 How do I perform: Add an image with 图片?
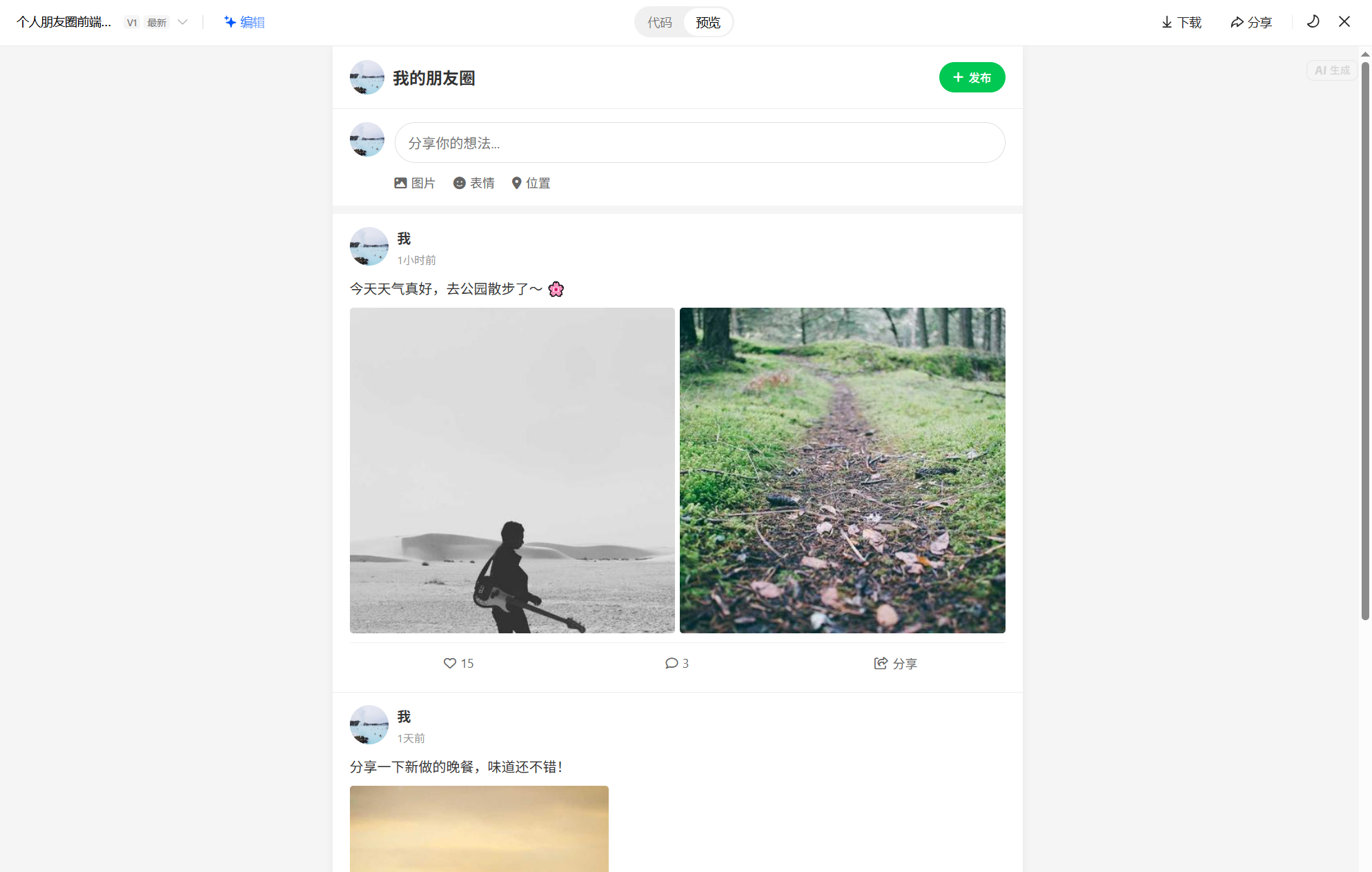414,183
